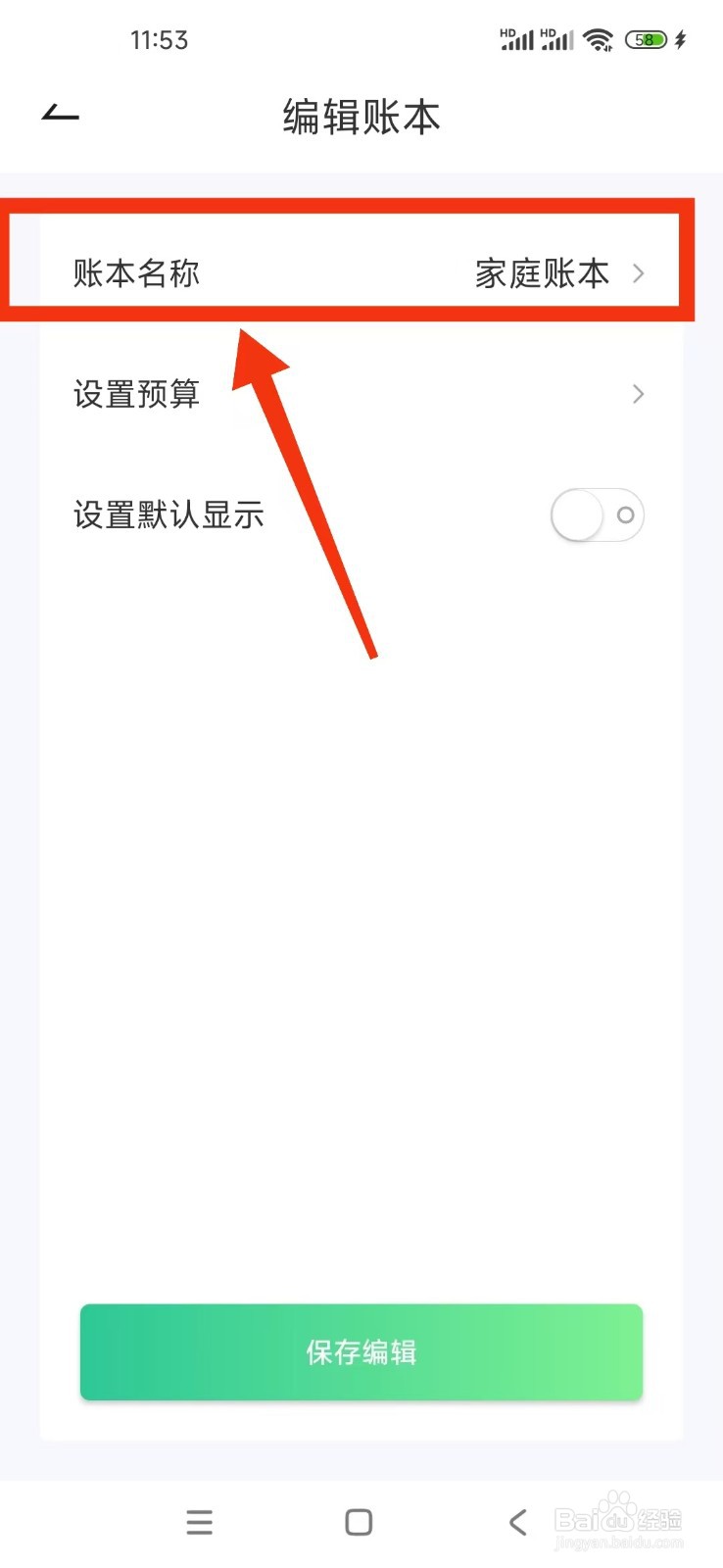Tap the navigation bar back chevron
Viewport: 723px width, 1568px height.
point(517,1522)
